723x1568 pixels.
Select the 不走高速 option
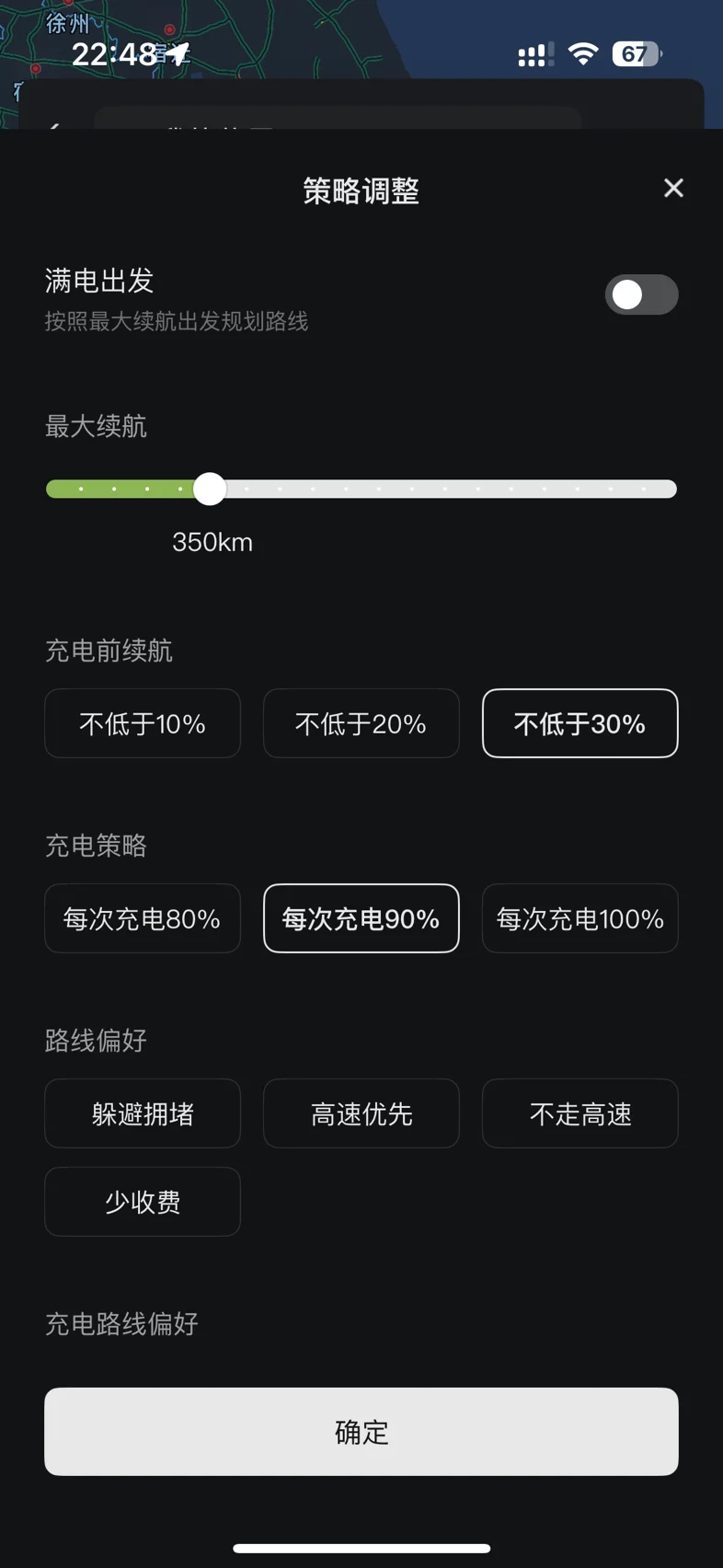[x=580, y=1113]
